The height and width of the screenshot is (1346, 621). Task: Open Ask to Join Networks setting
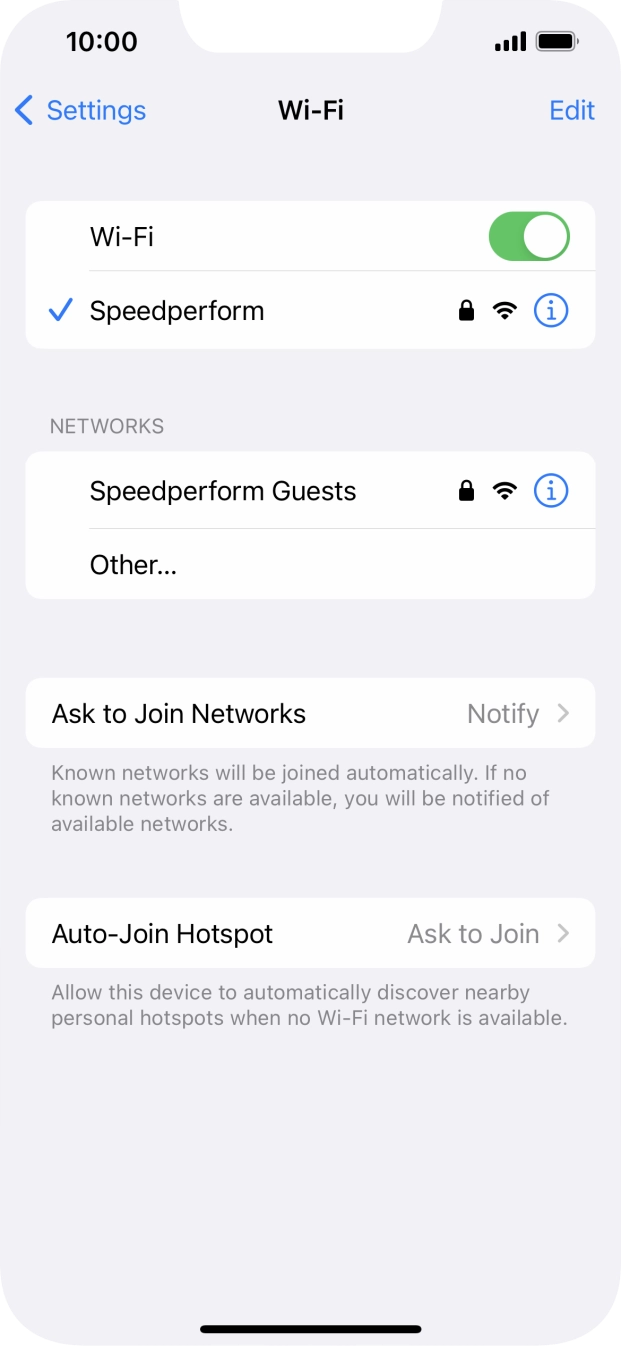(x=310, y=713)
